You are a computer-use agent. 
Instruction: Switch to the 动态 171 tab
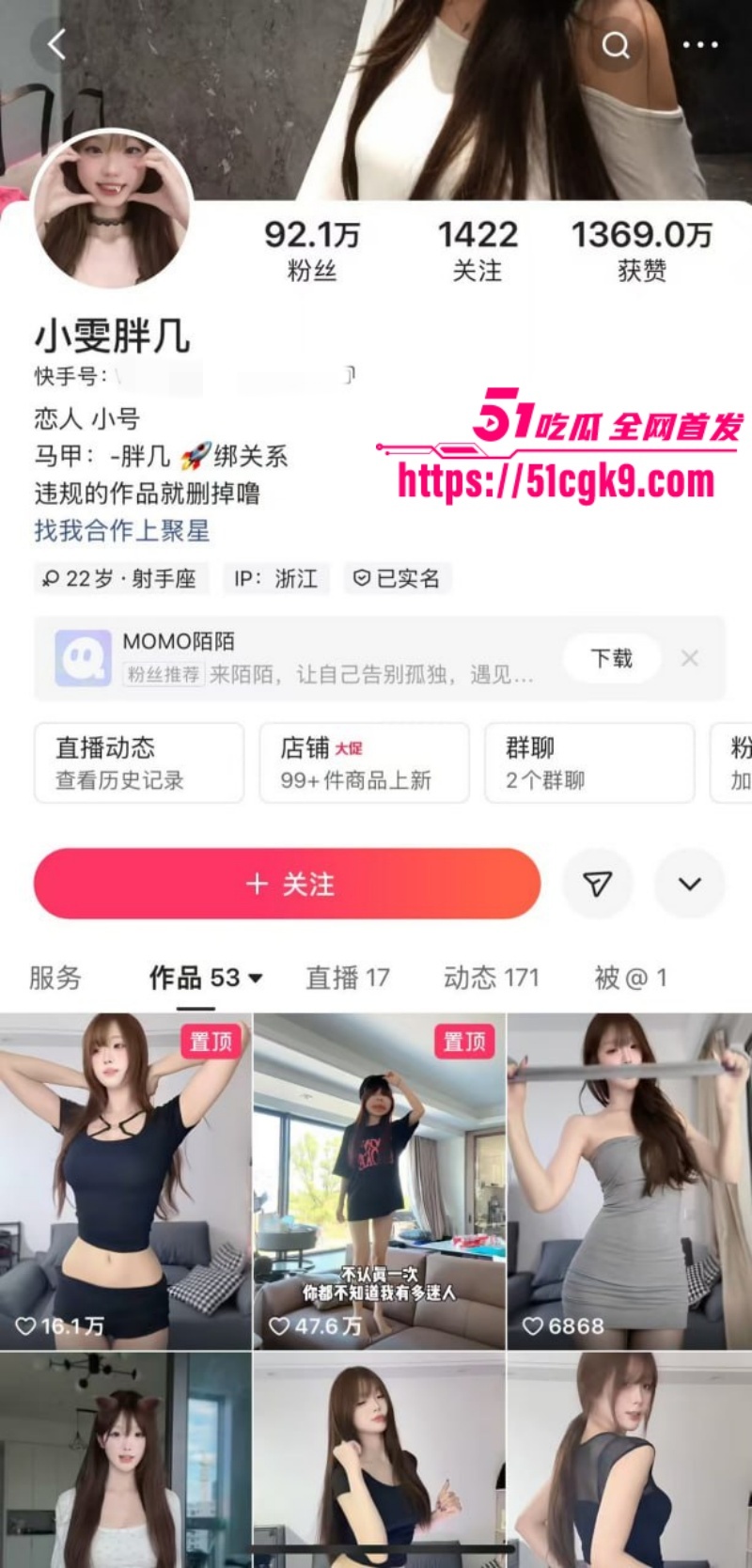tap(492, 978)
